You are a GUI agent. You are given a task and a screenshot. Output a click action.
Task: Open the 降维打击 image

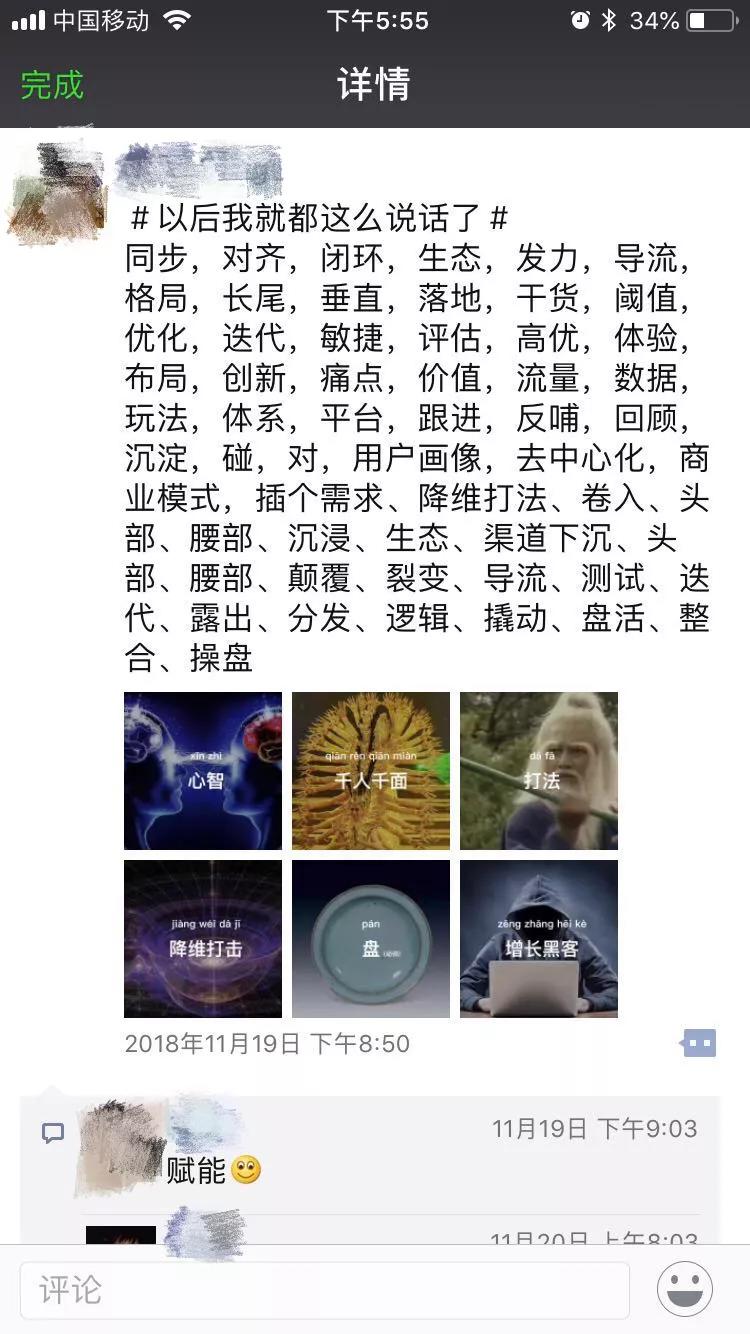point(203,938)
